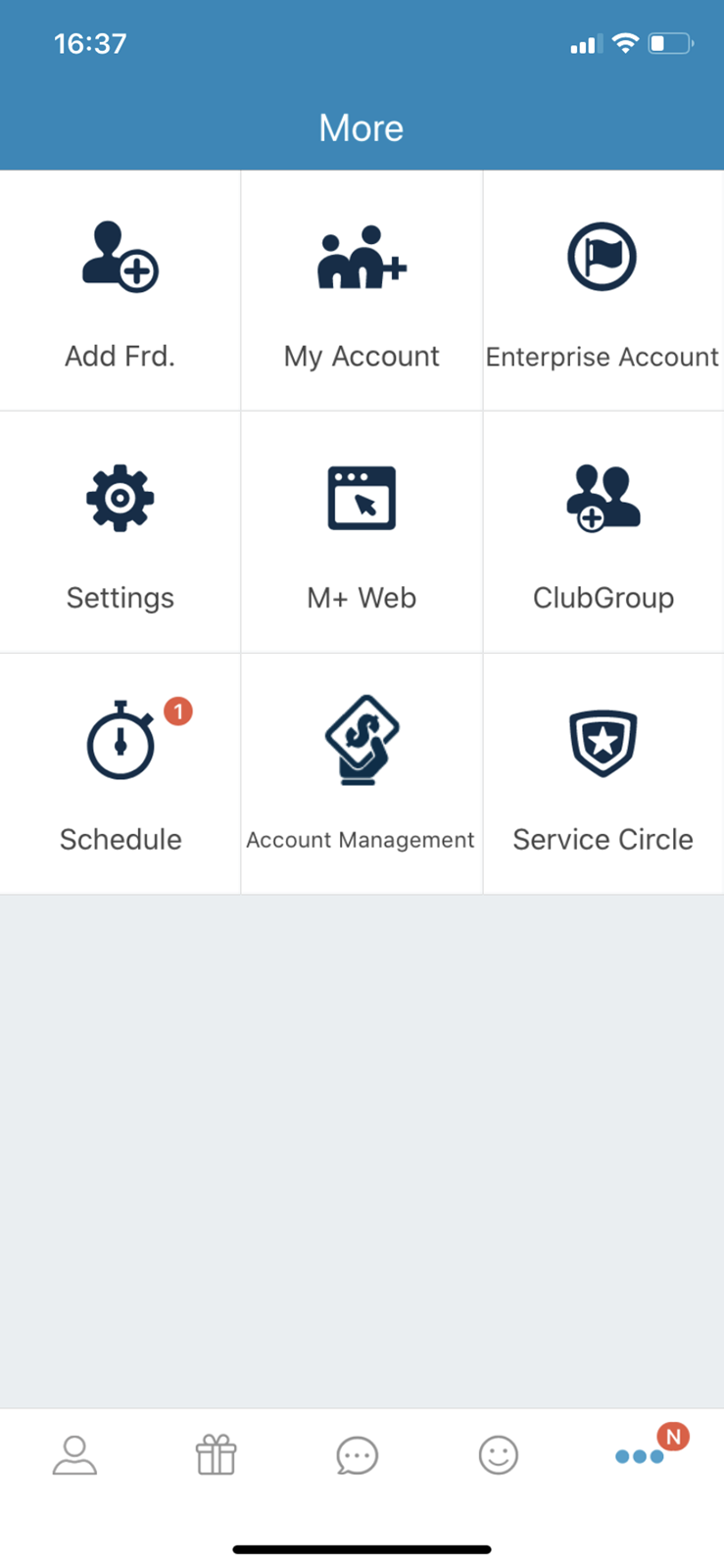Screen dimensions: 724x1568
Task: Enter Service Circle
Action: (603, 773)
